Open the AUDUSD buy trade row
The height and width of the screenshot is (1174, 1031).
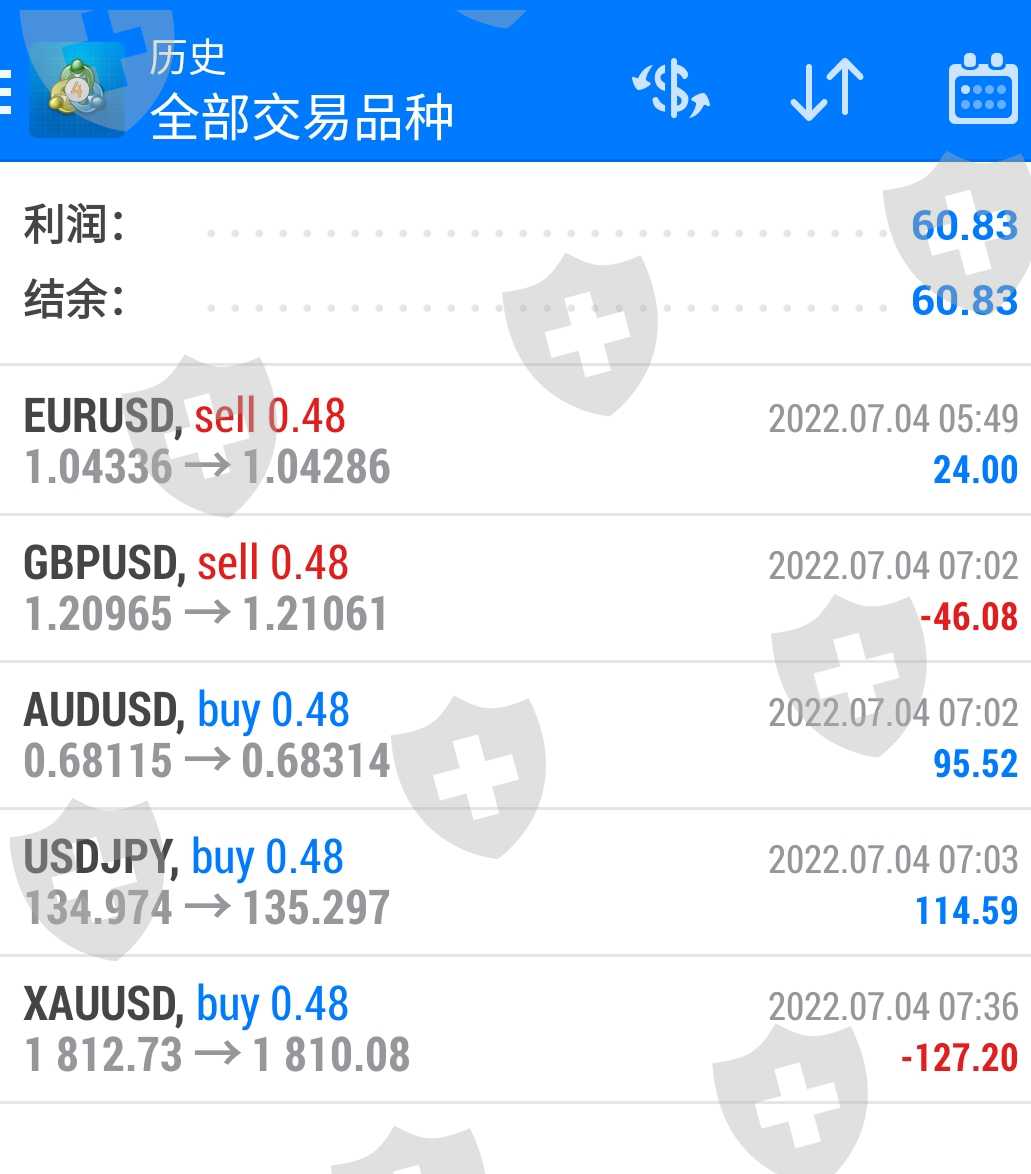click(x=515, y=736)
